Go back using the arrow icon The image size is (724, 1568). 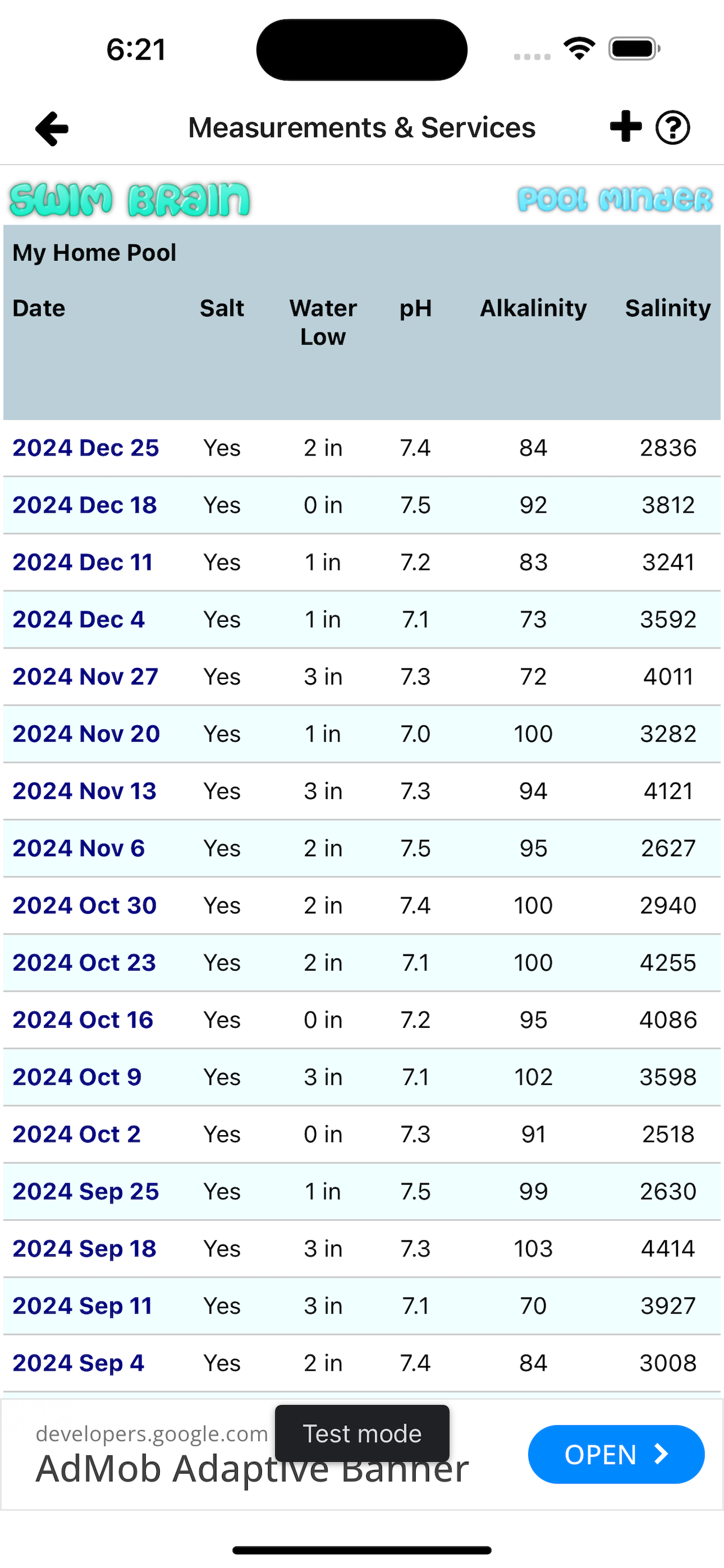point(52,128)
